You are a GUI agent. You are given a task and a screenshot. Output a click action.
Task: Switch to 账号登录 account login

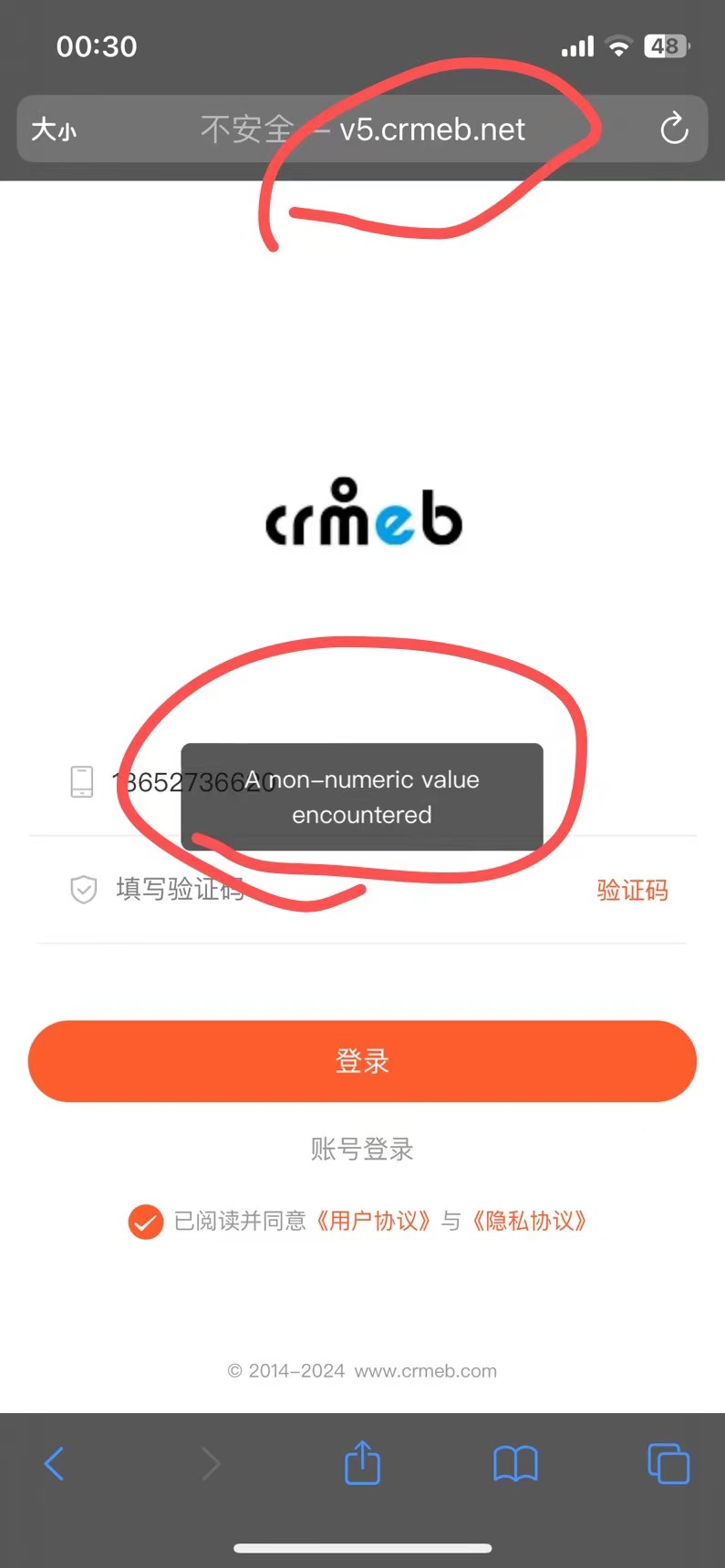[x=362, y=1149]
